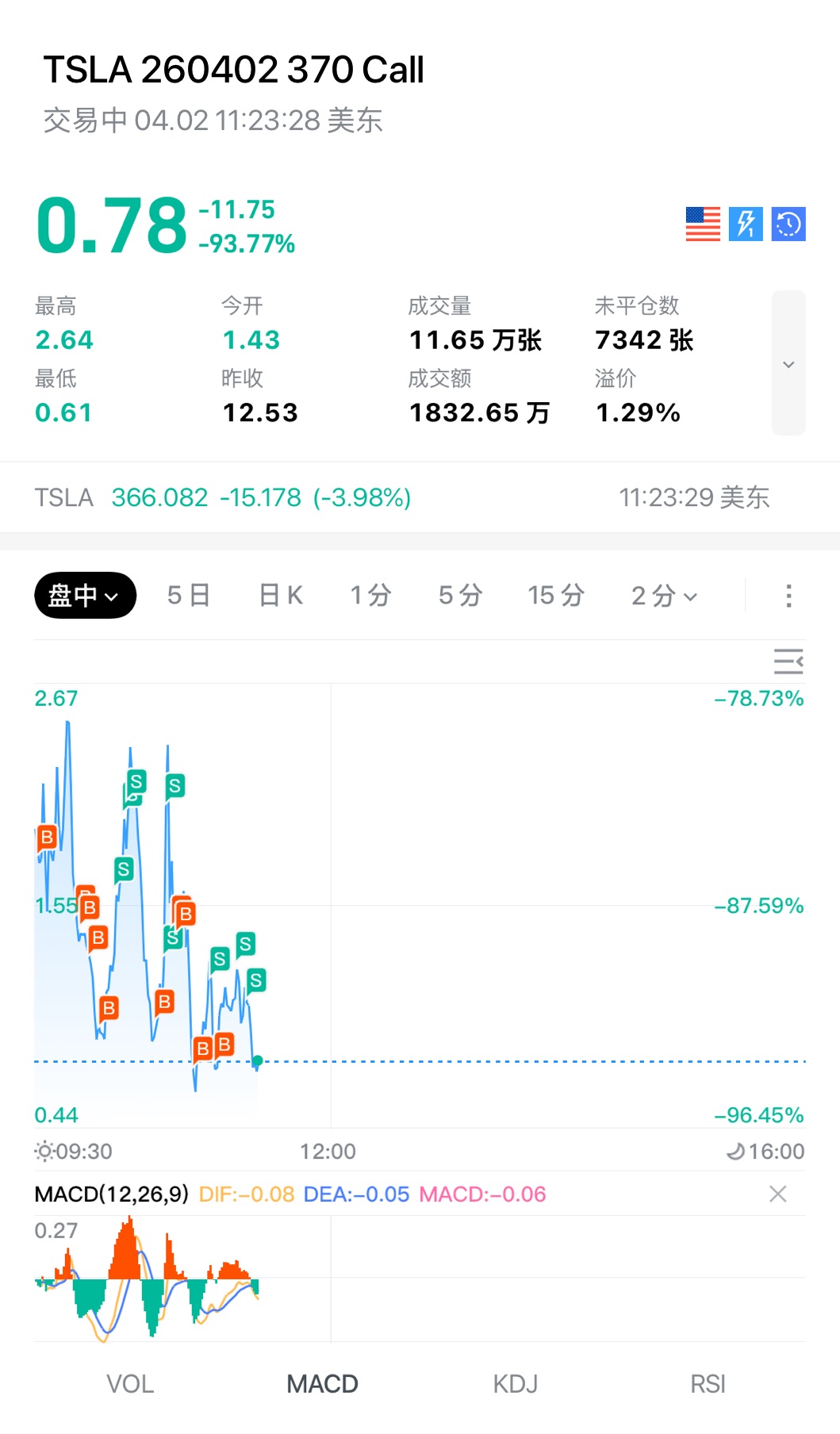Select the MACD indicator tab
The height and width of the screenshot is (1434, 840).
pos(322,1384)
